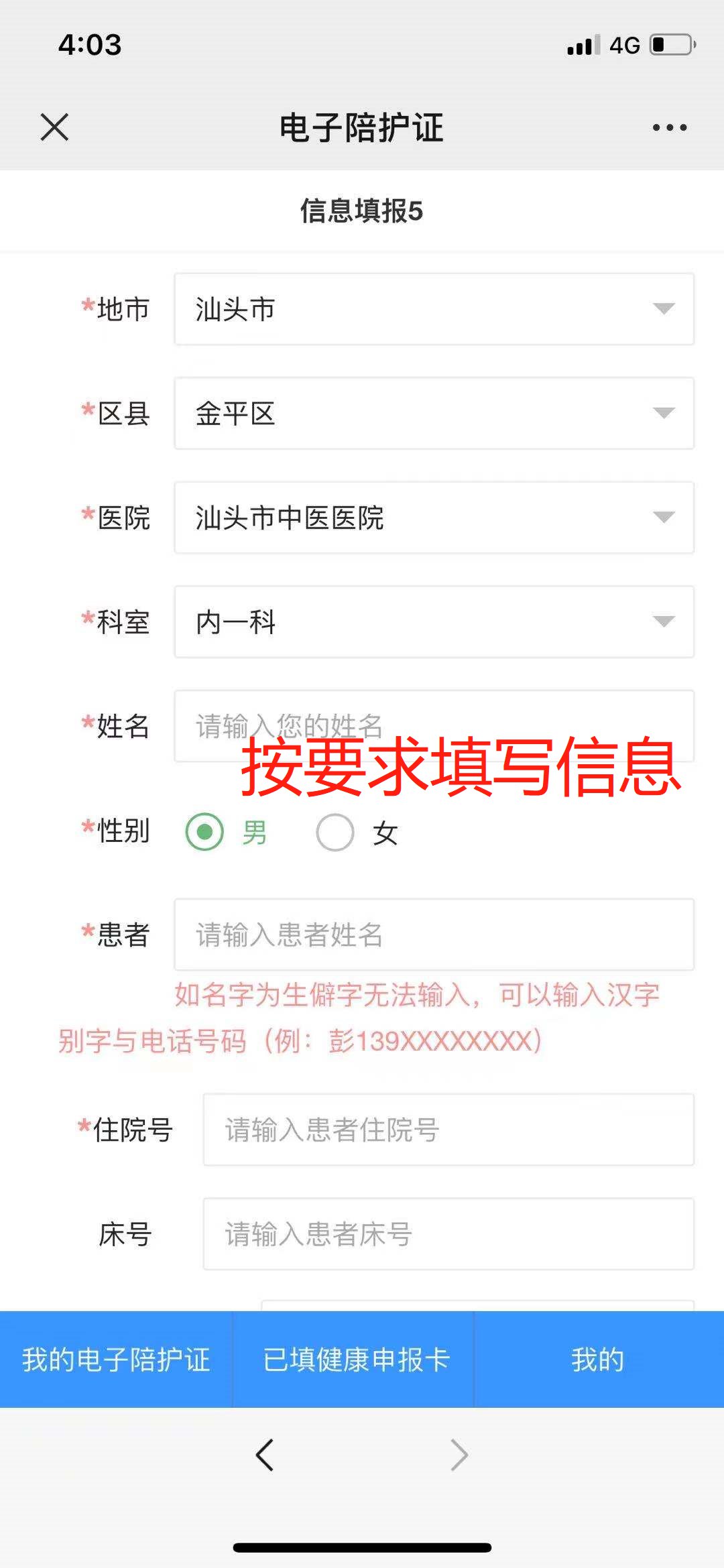Open the three-dot overflow menu
Image resolution: width=724 pixels, height=1568 pixels.
pyautogui.click(x=669, y=127)
